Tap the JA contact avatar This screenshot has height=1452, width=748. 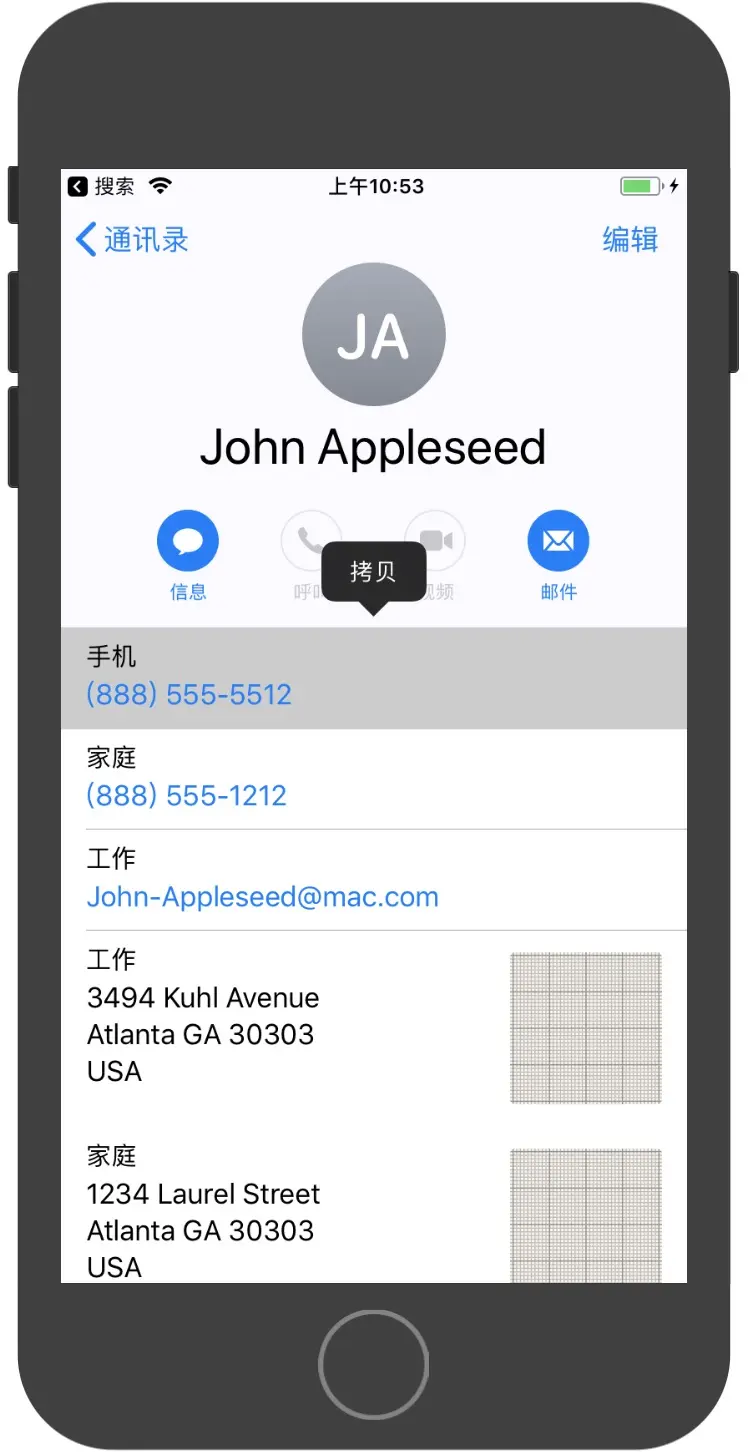(373, 335)
